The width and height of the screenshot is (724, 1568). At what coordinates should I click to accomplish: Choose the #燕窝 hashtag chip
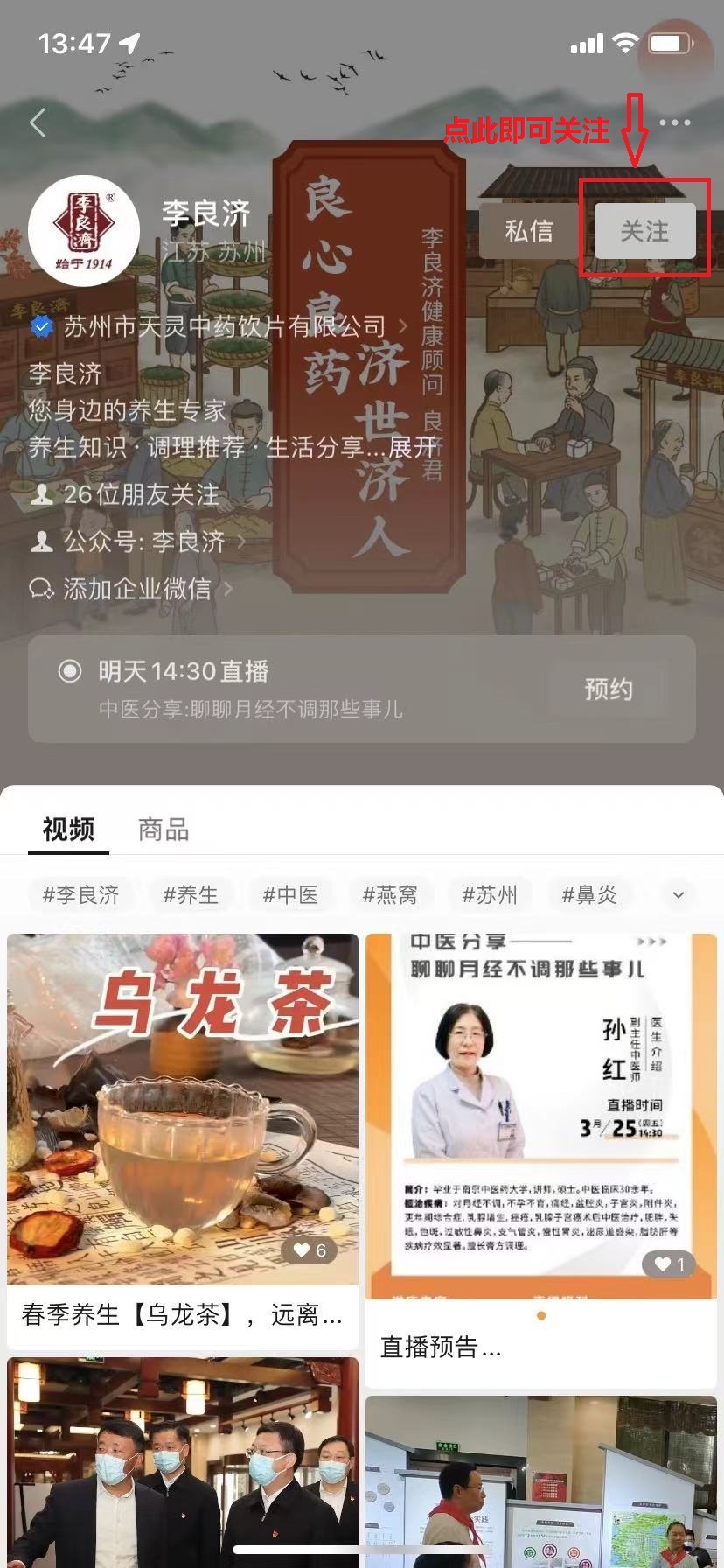[390, 895]
